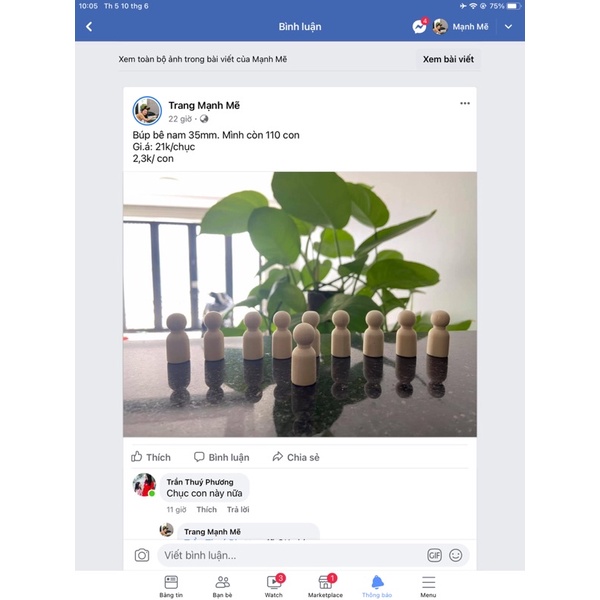Tap the Xem bài viết button

tap(447, 59)
